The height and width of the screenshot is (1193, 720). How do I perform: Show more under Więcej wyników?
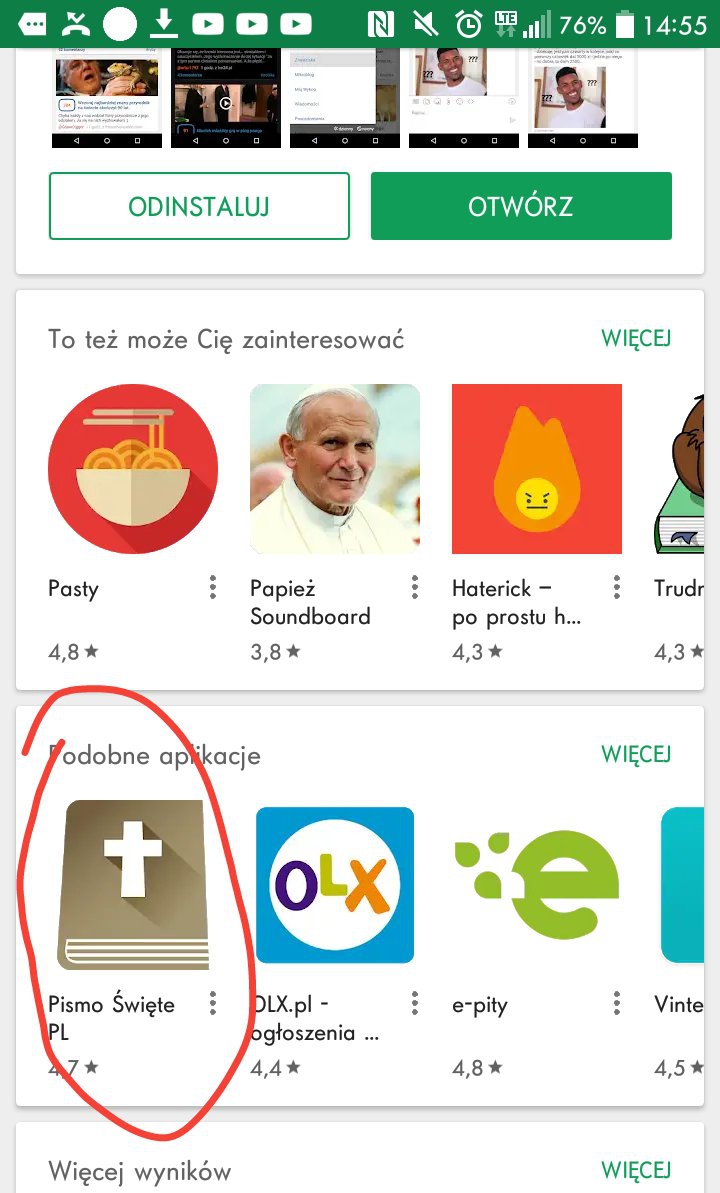pos(636,1171)
